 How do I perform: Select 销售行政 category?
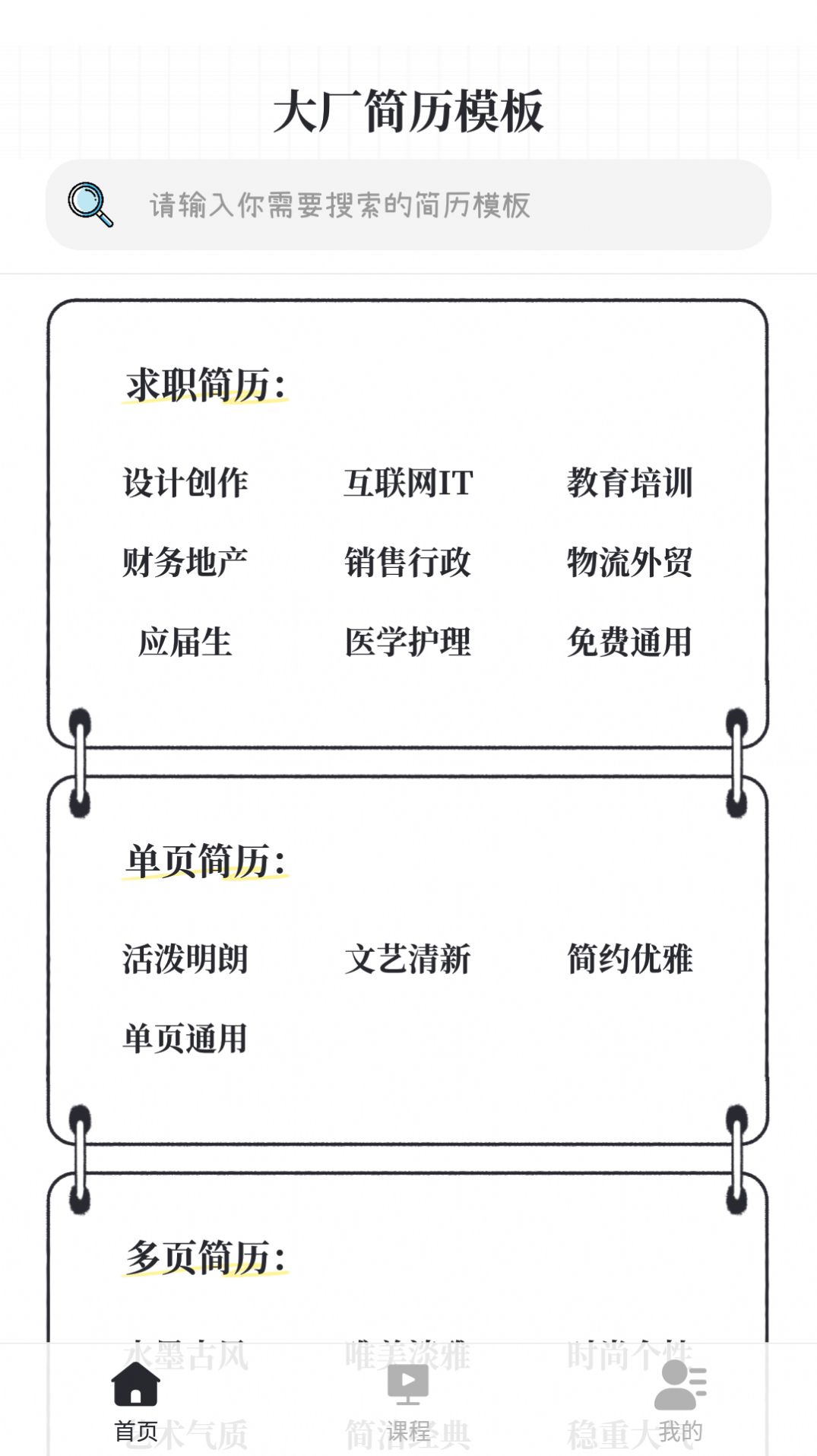coord(408,563)
